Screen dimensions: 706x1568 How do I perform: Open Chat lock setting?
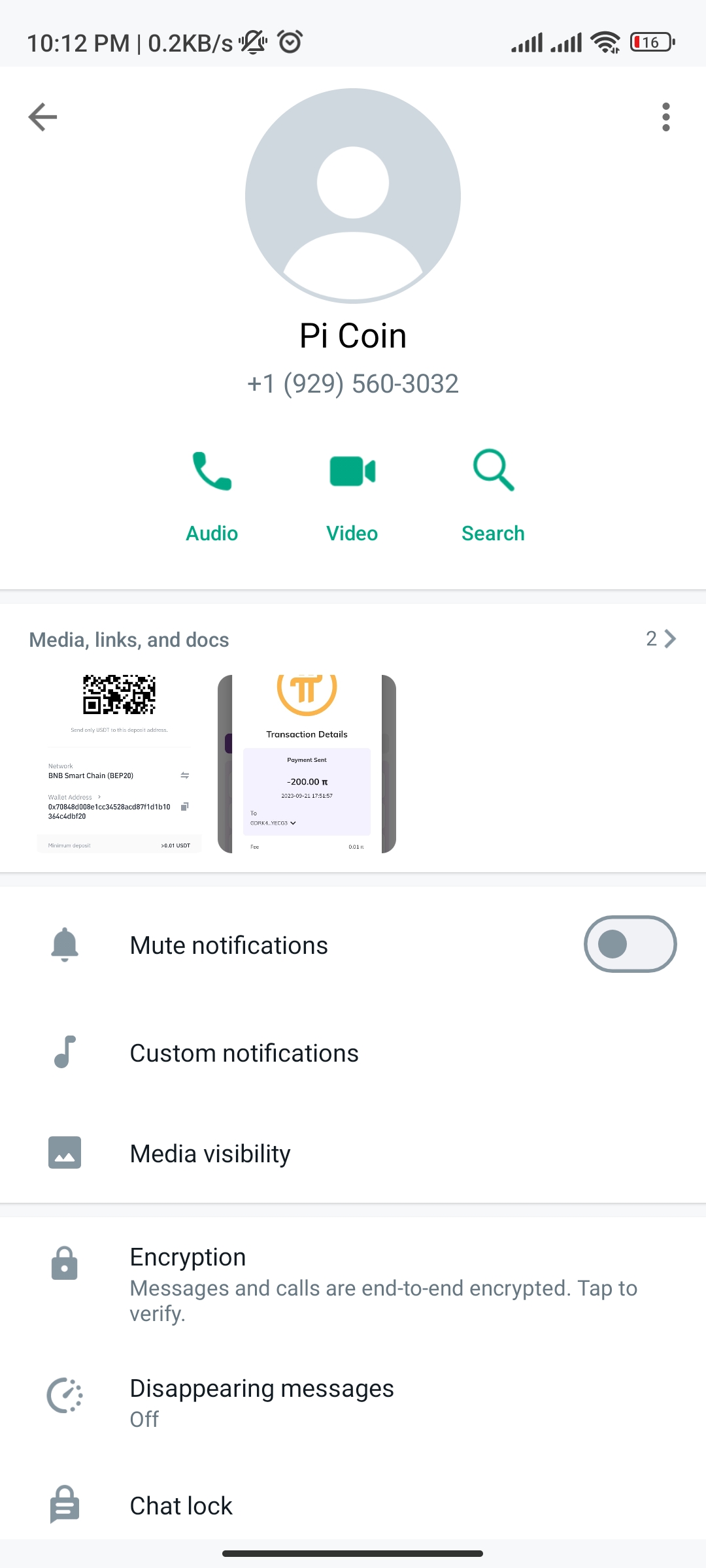tap(181, 1506)
